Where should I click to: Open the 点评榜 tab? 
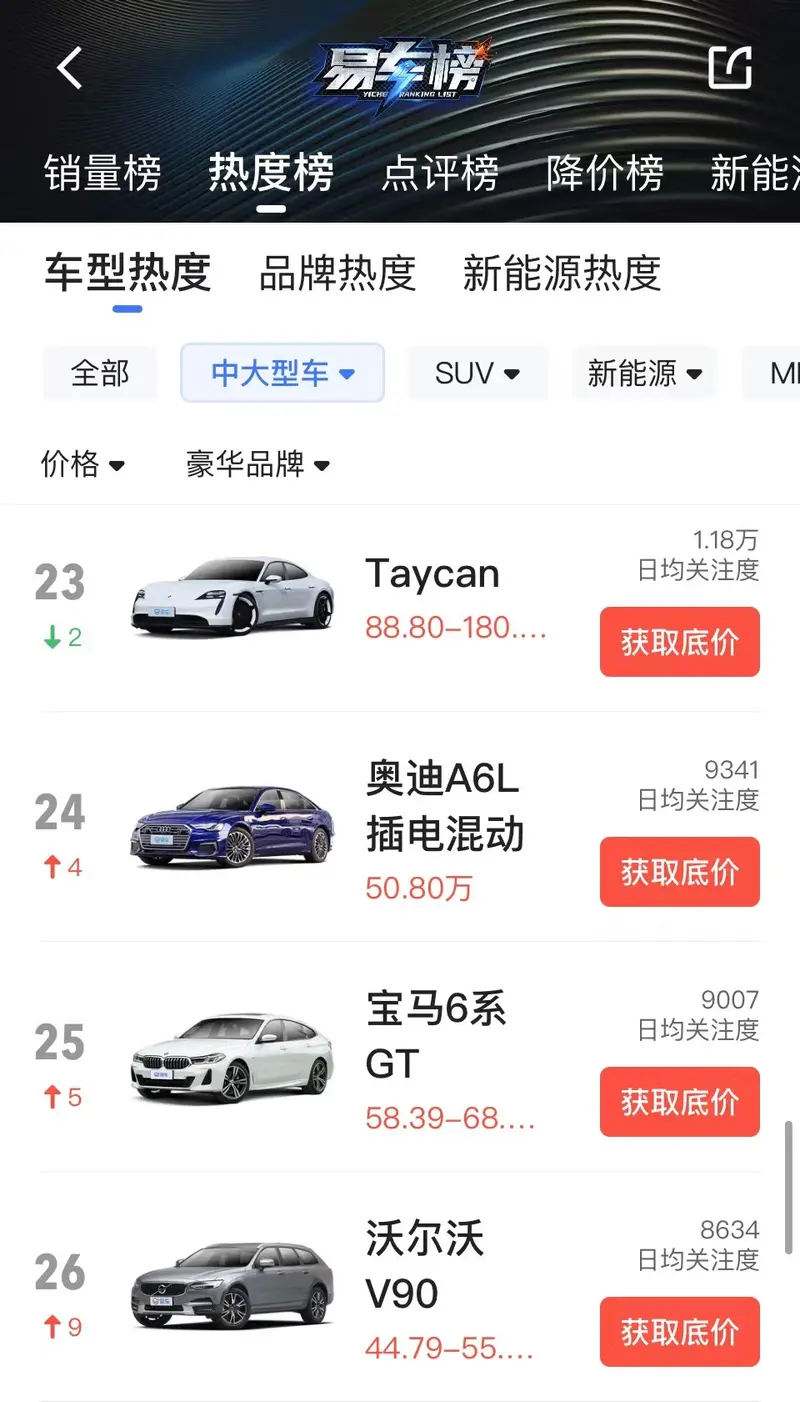click(440, 174)
